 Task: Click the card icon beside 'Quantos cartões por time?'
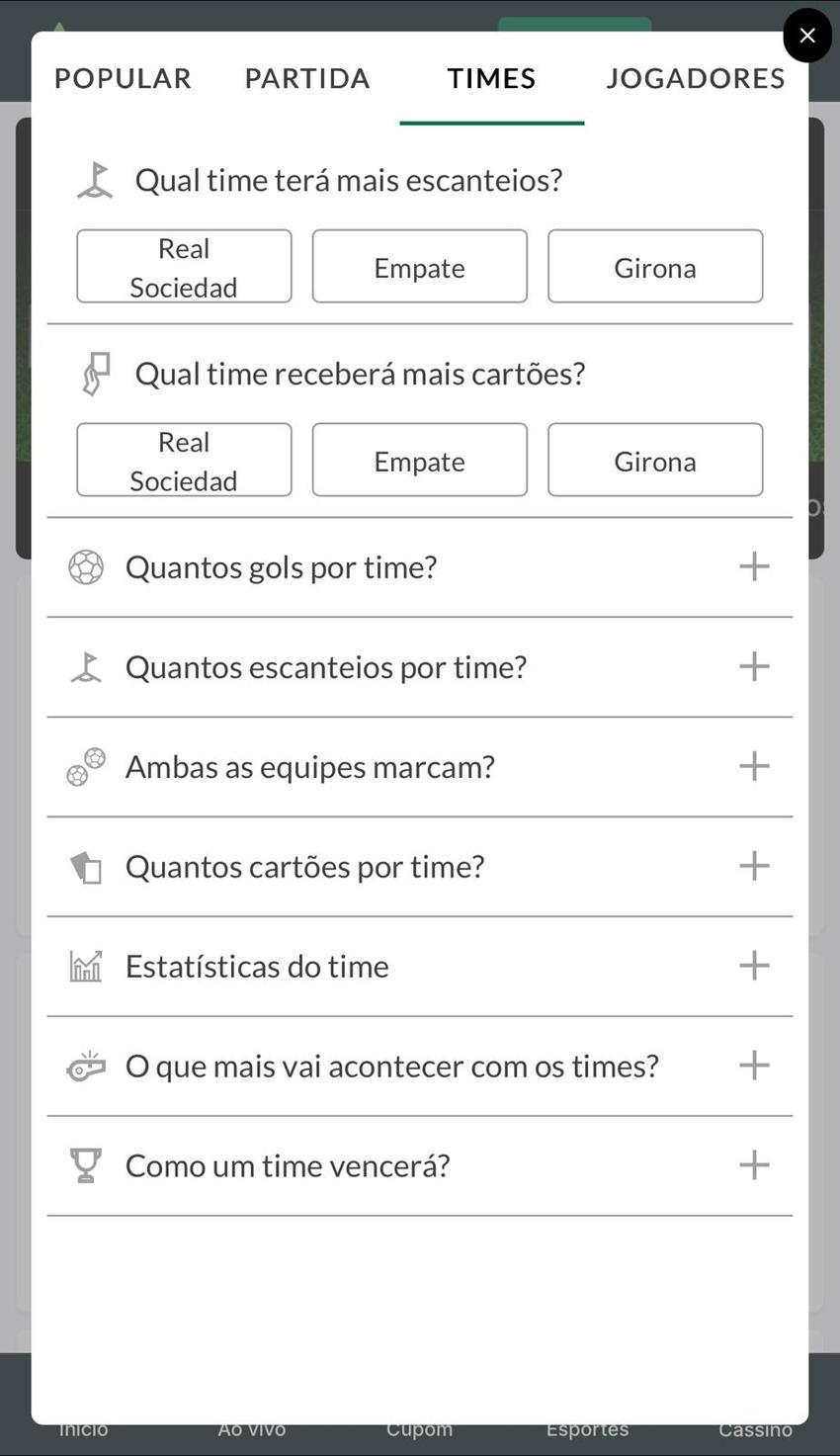point(85,866)
